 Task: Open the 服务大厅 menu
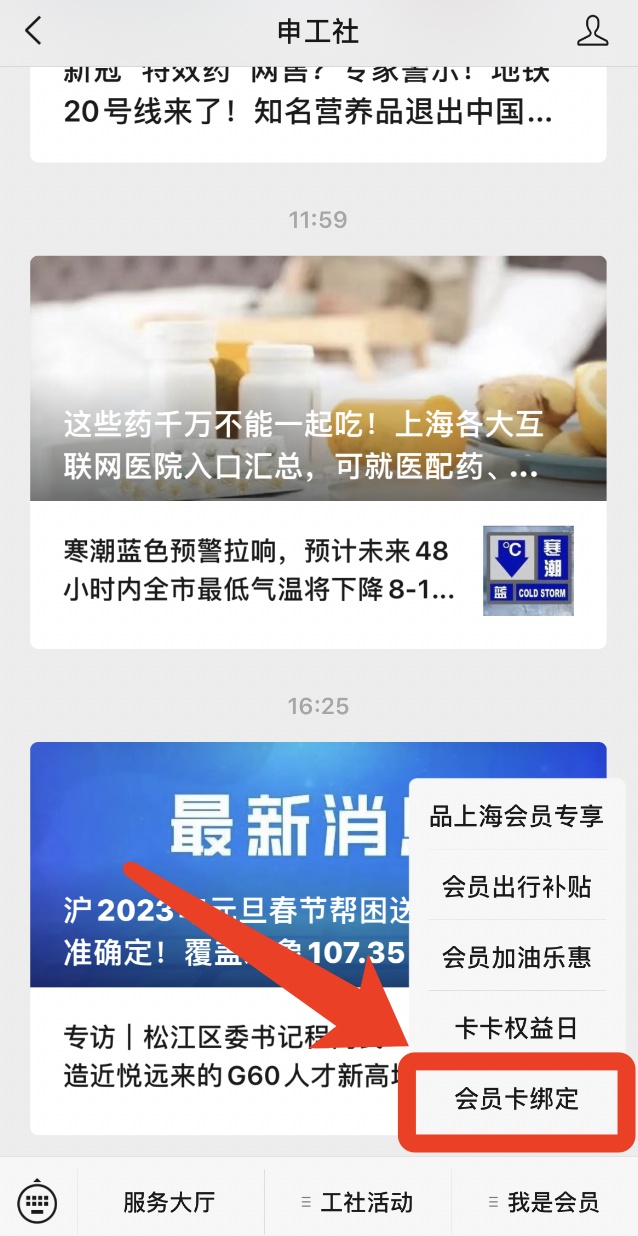click(169, 1202)
